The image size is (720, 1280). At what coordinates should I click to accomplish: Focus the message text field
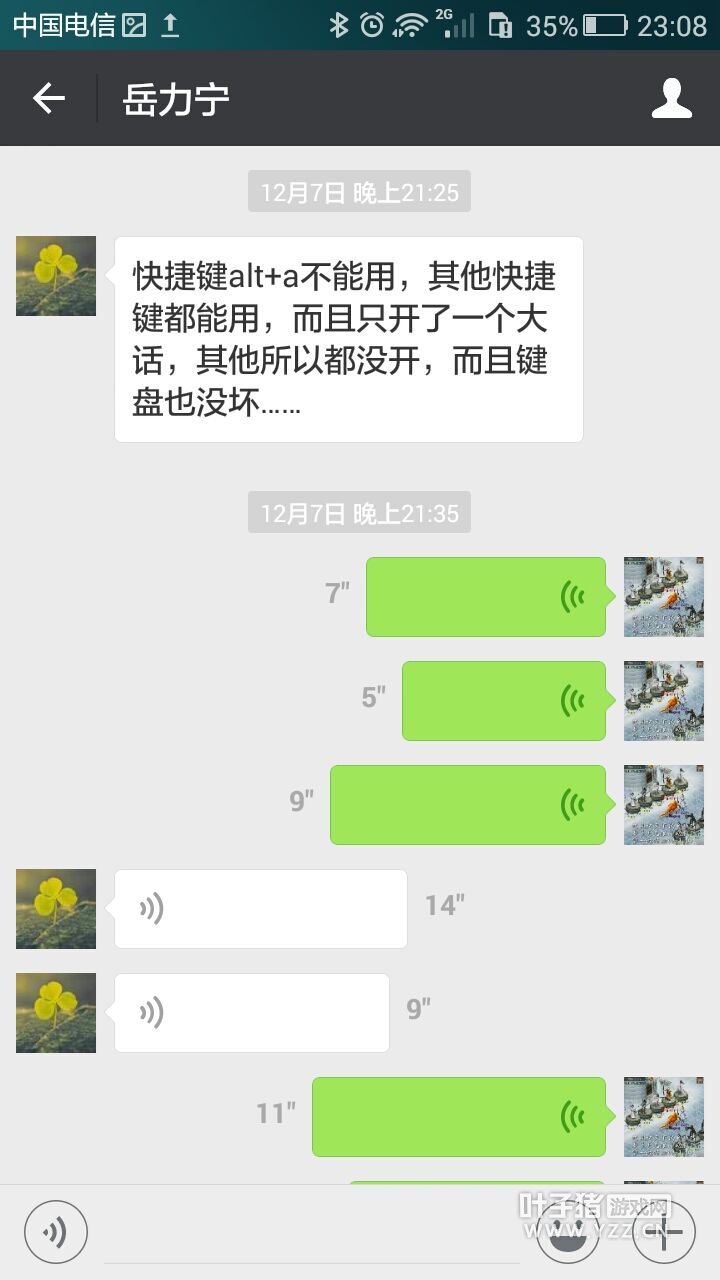coord(310,1234)
